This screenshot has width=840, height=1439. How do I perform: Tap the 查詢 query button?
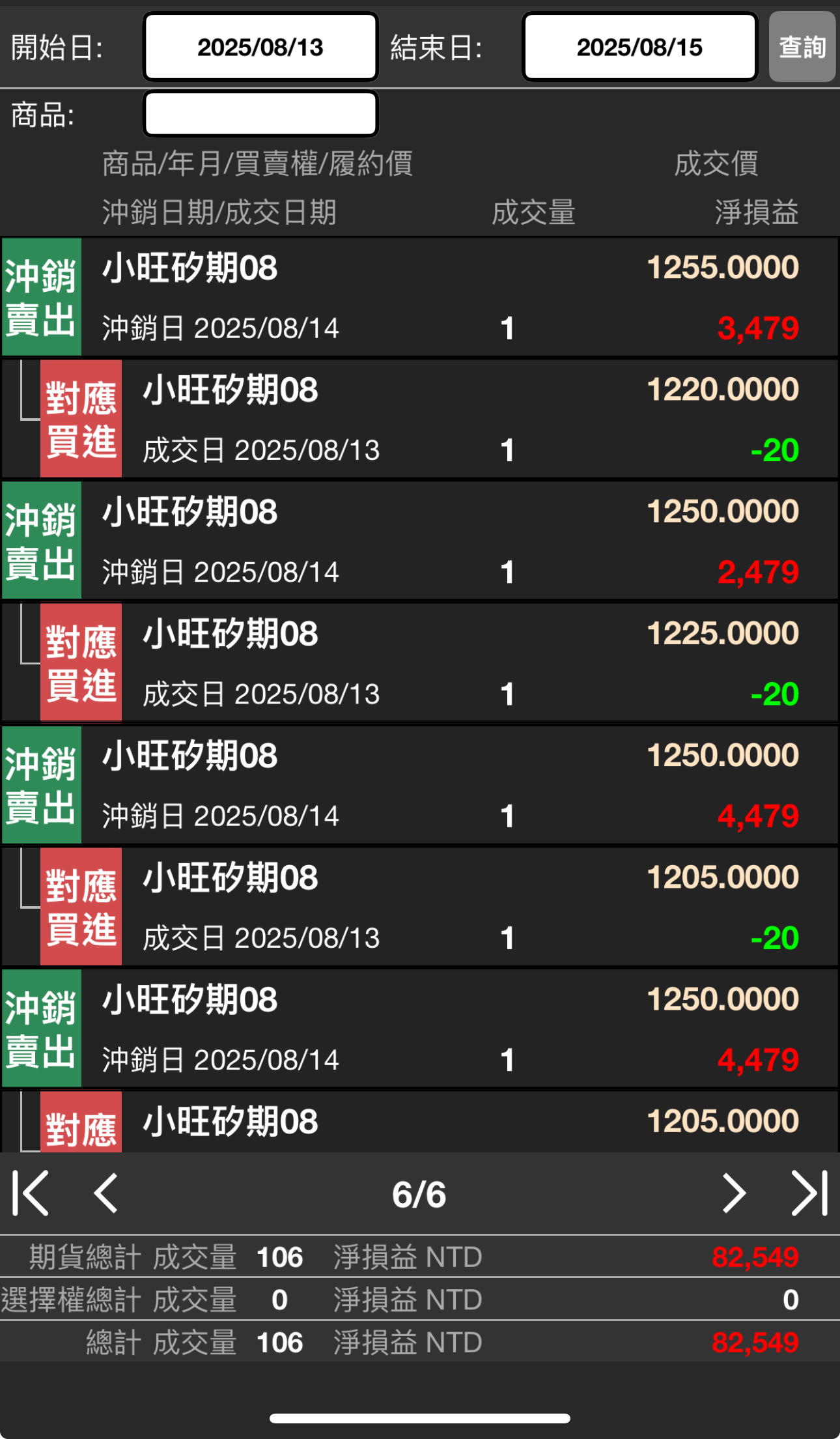(802, 47)
